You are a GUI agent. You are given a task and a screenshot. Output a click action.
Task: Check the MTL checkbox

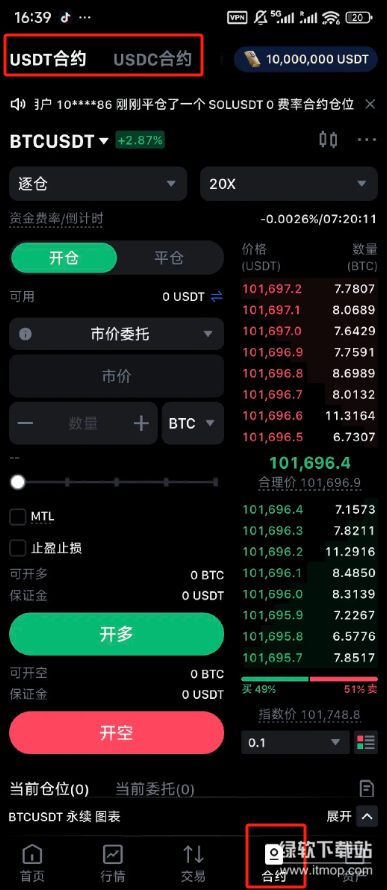[18, 517]
